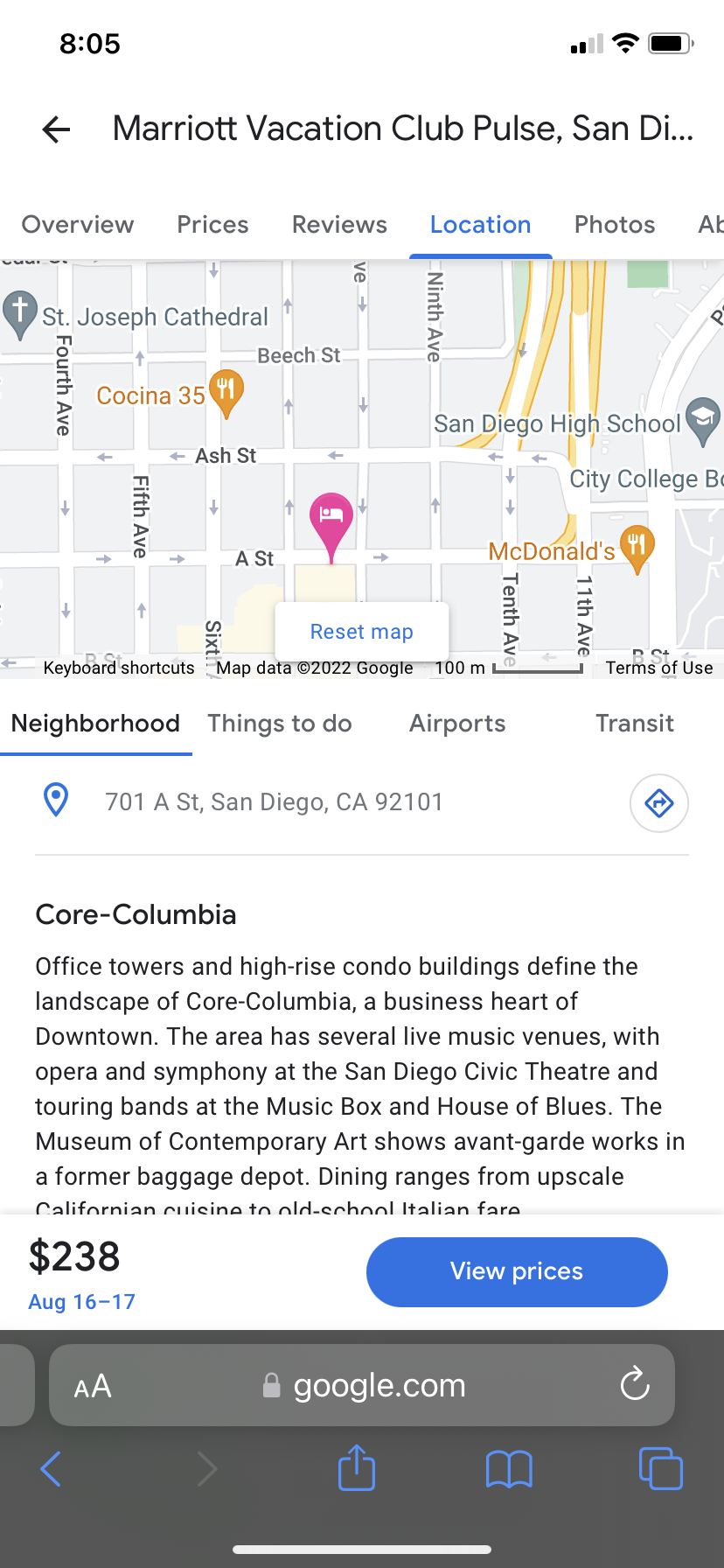Open Safari bookmarks
This screenshot has height=1568, width=724.
click(x=509, y=1468)
